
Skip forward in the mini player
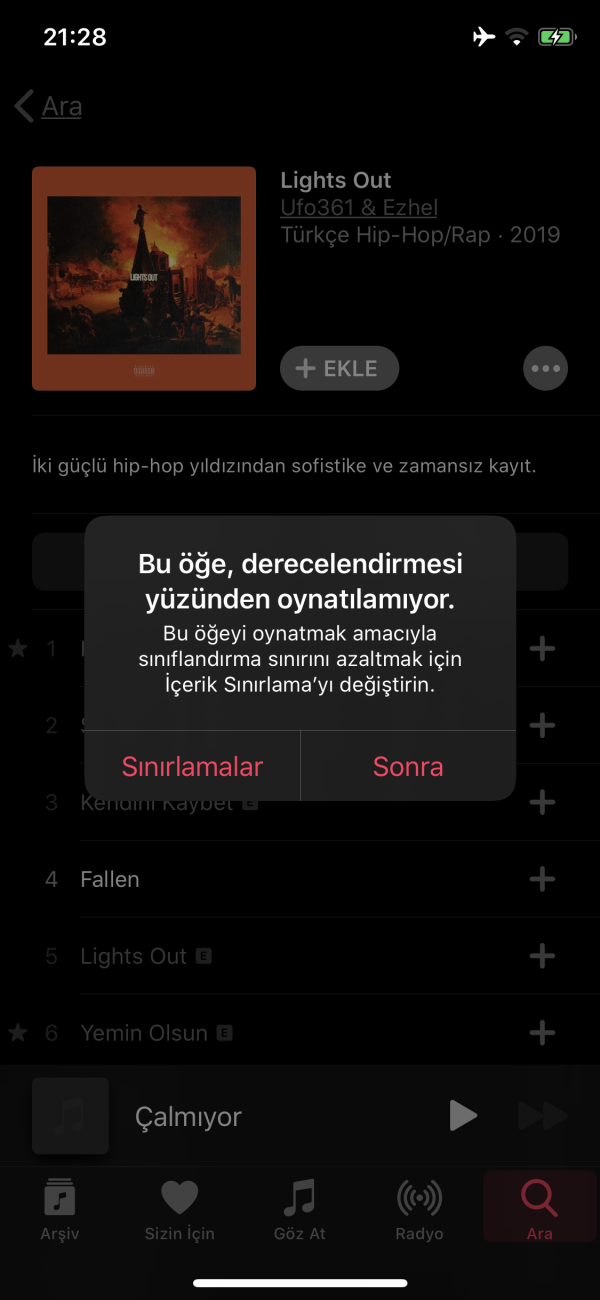coord(542,1115)
